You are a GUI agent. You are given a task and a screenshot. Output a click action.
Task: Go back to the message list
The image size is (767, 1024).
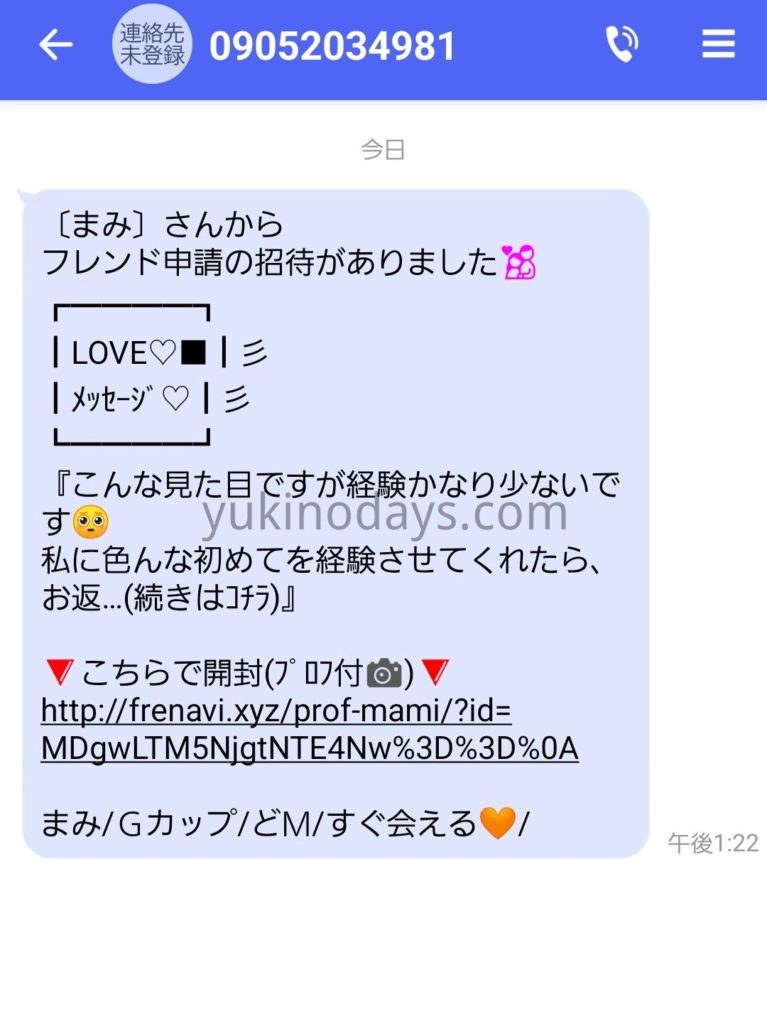[55, 45]
